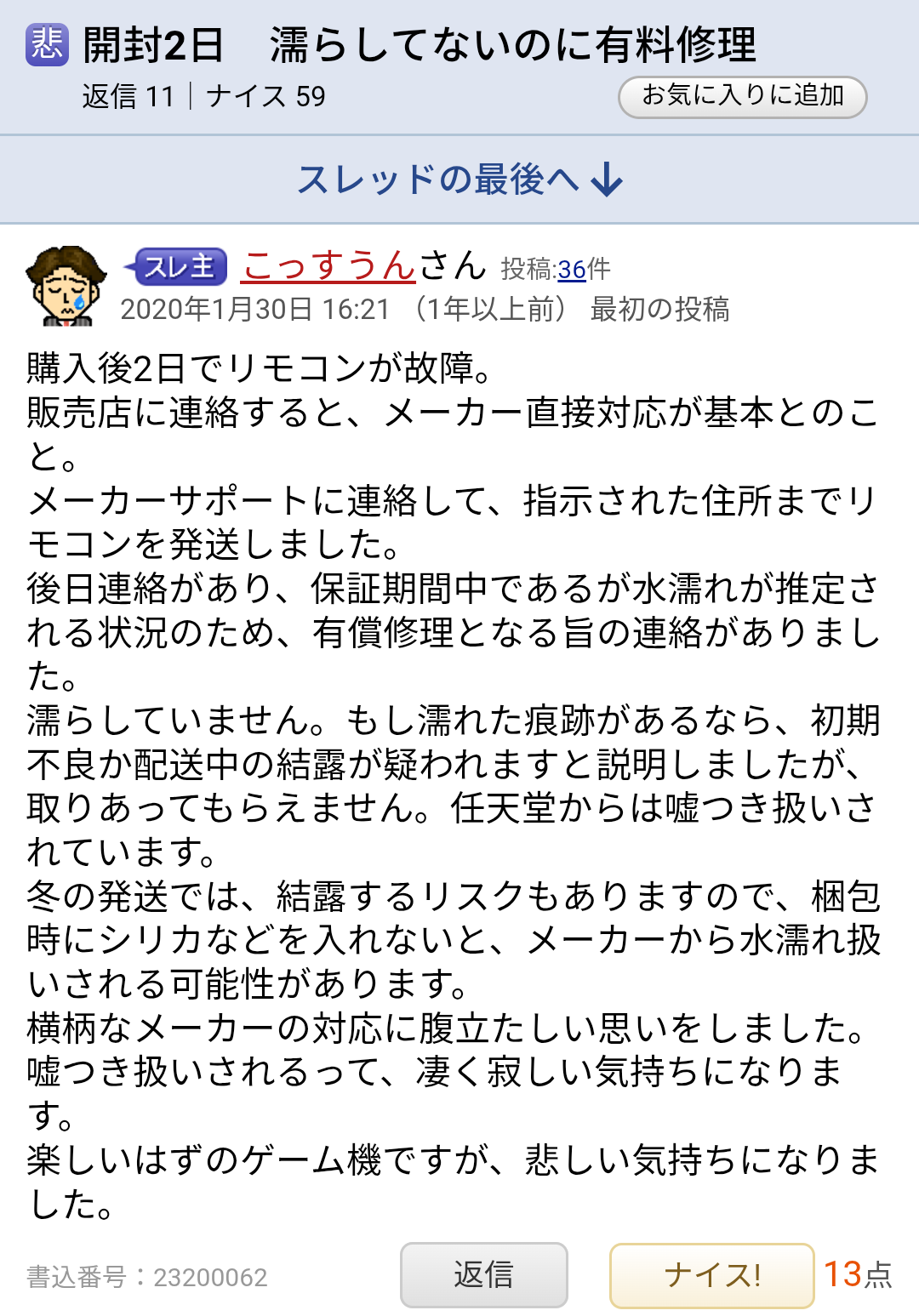The image size is (919, 1316).
Task: Tap the 返信 reply button
Action: (483, 1274)
